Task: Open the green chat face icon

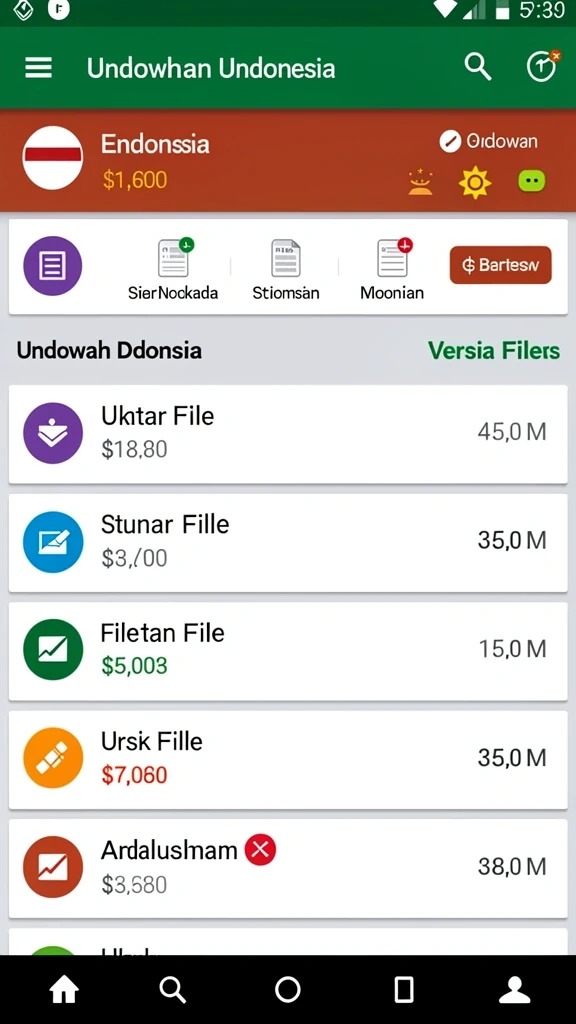Action: click(x=532, y=181)
